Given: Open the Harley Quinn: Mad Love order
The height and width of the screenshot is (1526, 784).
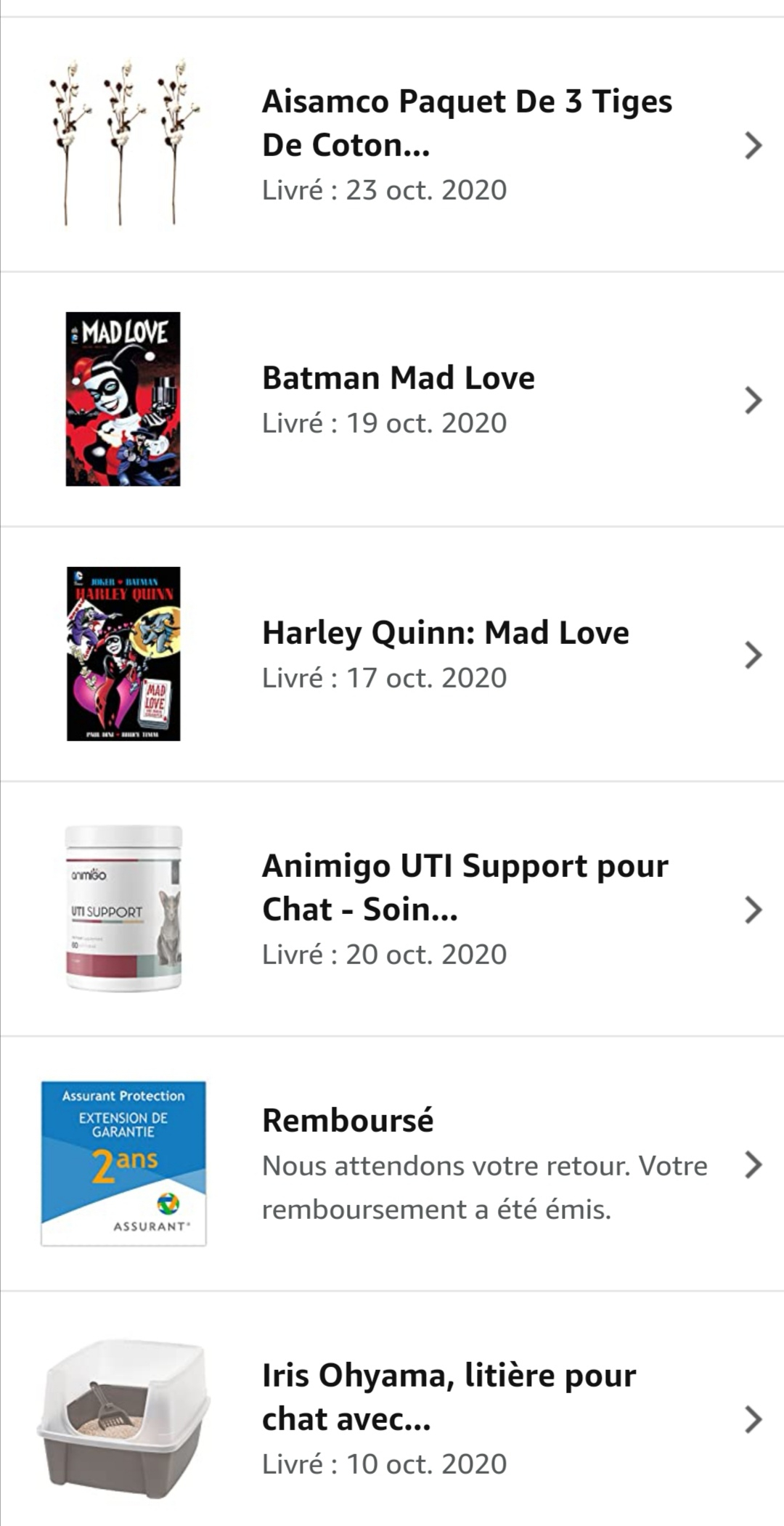Looking at the screenshot, I should pos(392,654).
